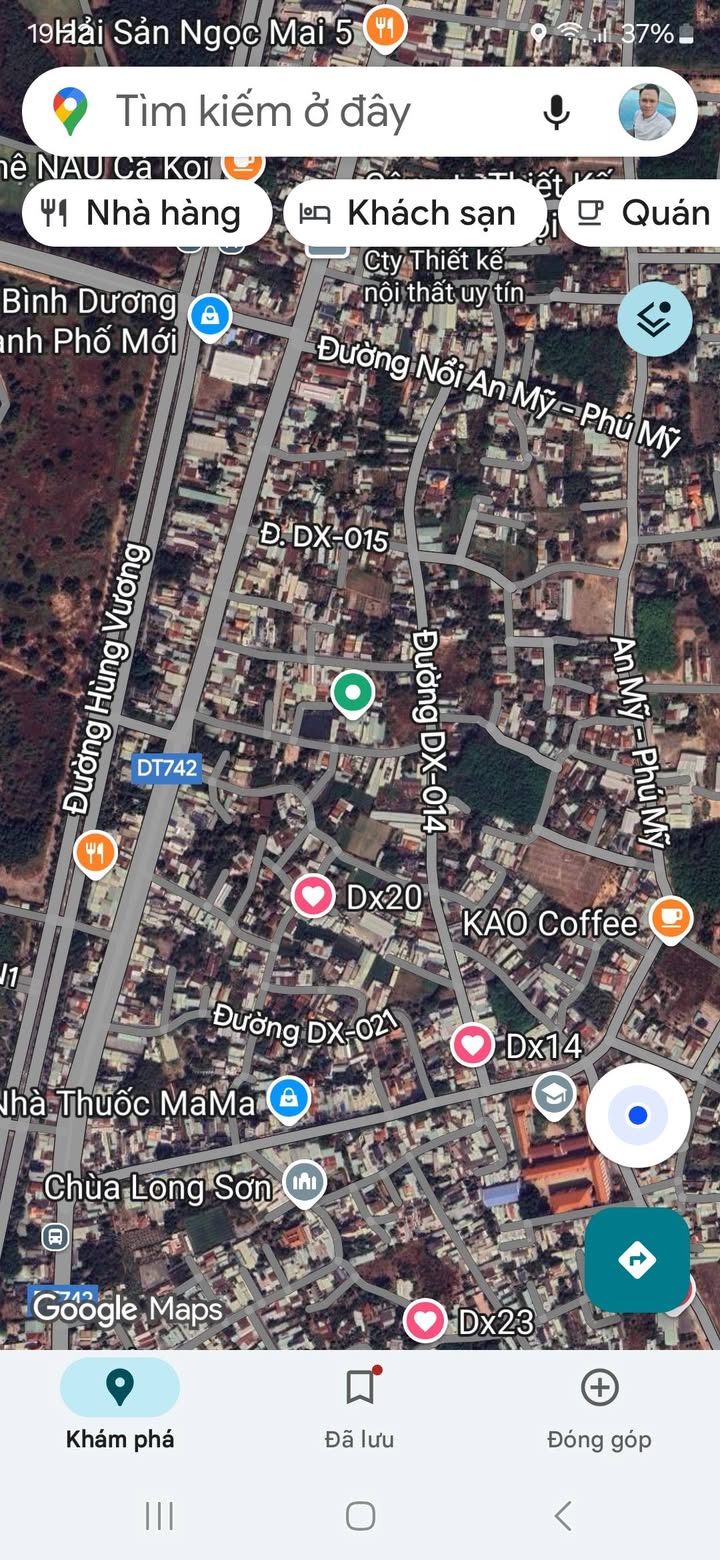Go back with the system back button
Image resolution: width=720 pixels, height=1560 pixels.
563,1516
